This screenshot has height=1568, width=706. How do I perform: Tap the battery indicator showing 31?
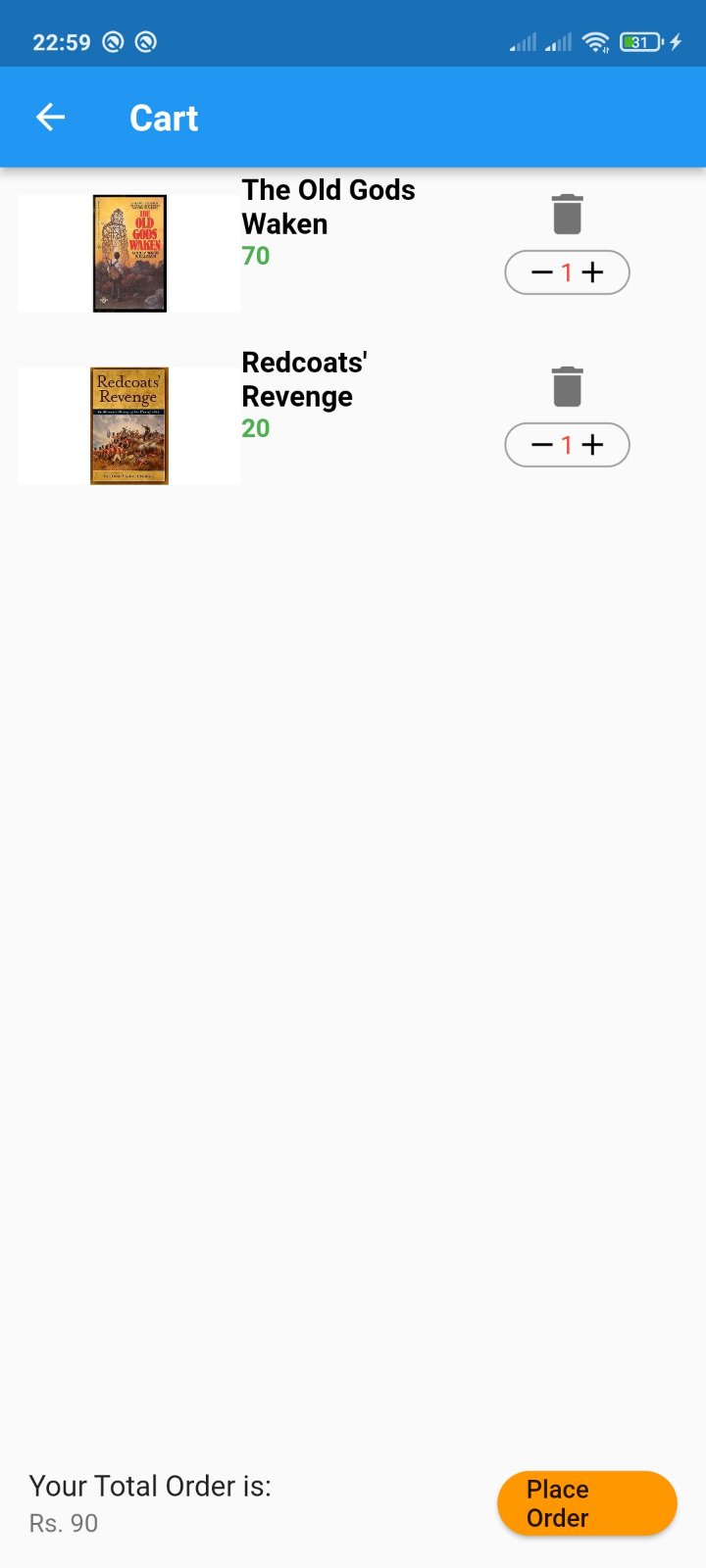[642, 42]
